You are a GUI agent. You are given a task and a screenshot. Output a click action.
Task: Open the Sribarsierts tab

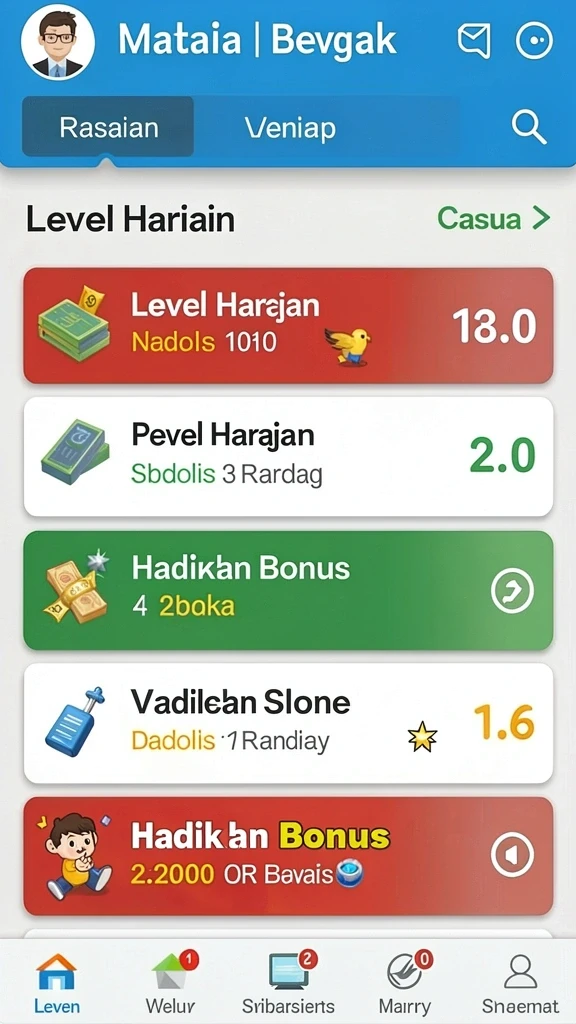pos(288,984)
